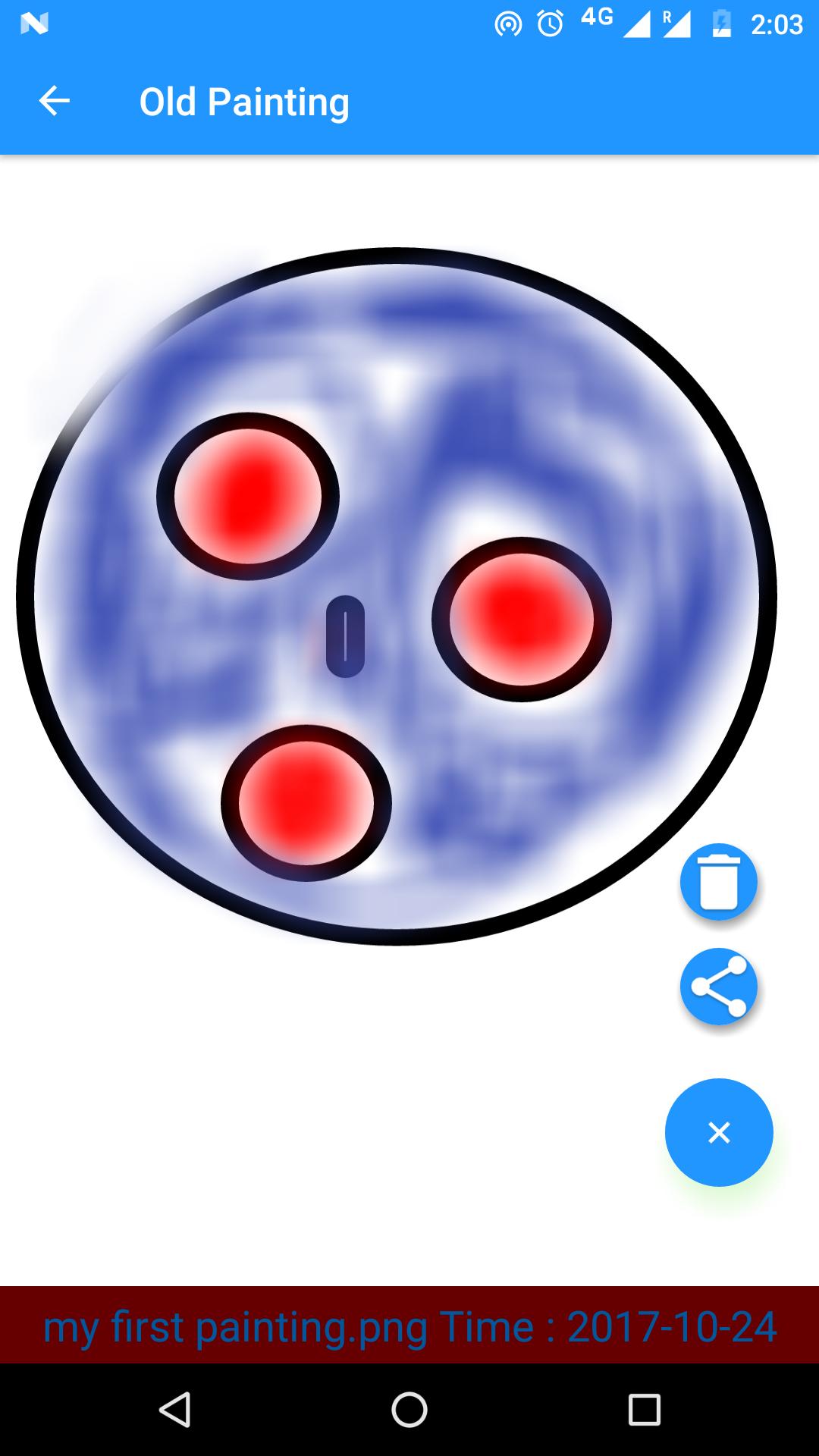Close the expanded action menu
Screen dimensions: 819x1456
point(718,1132)
